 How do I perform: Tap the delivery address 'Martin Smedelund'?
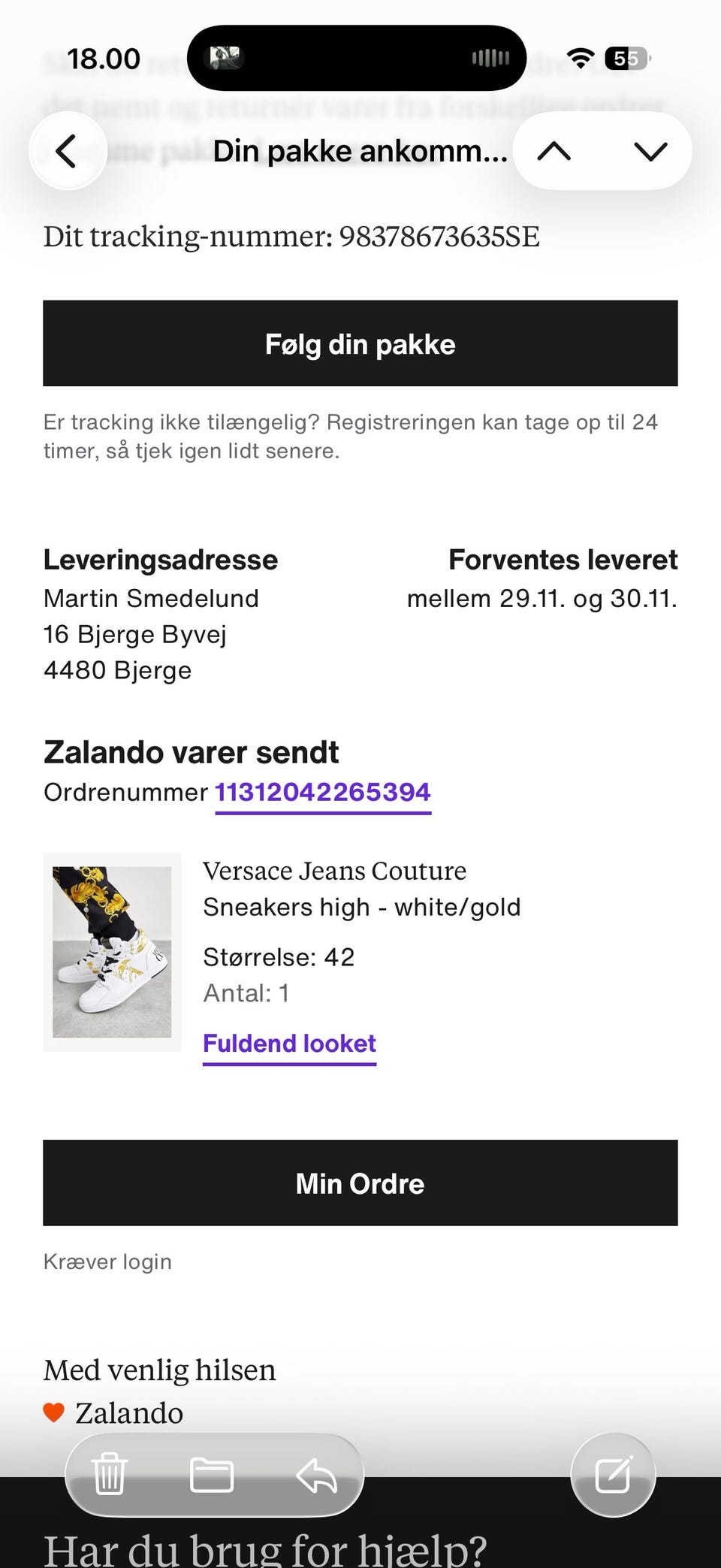[x=151, y=598]
